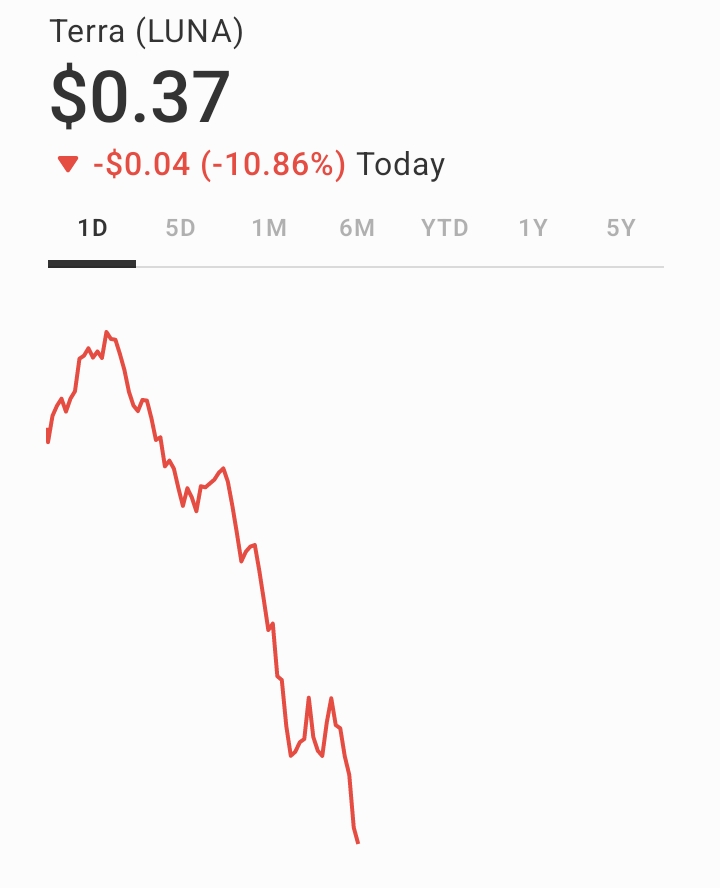Switch to the 6M range
Image resolution: width=720 pixels, height=888 pixels.
[356, 228]
